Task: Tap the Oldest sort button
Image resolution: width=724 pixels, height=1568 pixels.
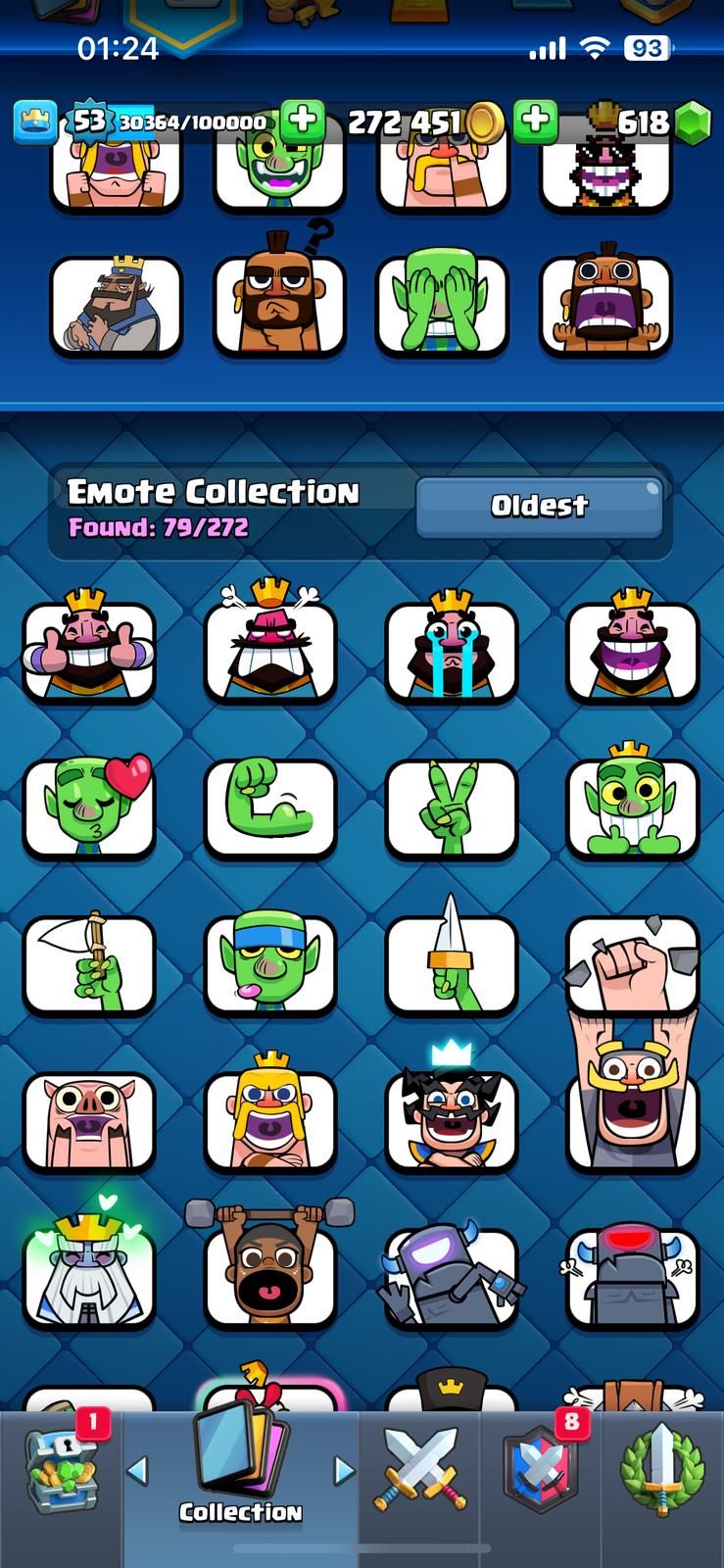Action: (539, 507)
